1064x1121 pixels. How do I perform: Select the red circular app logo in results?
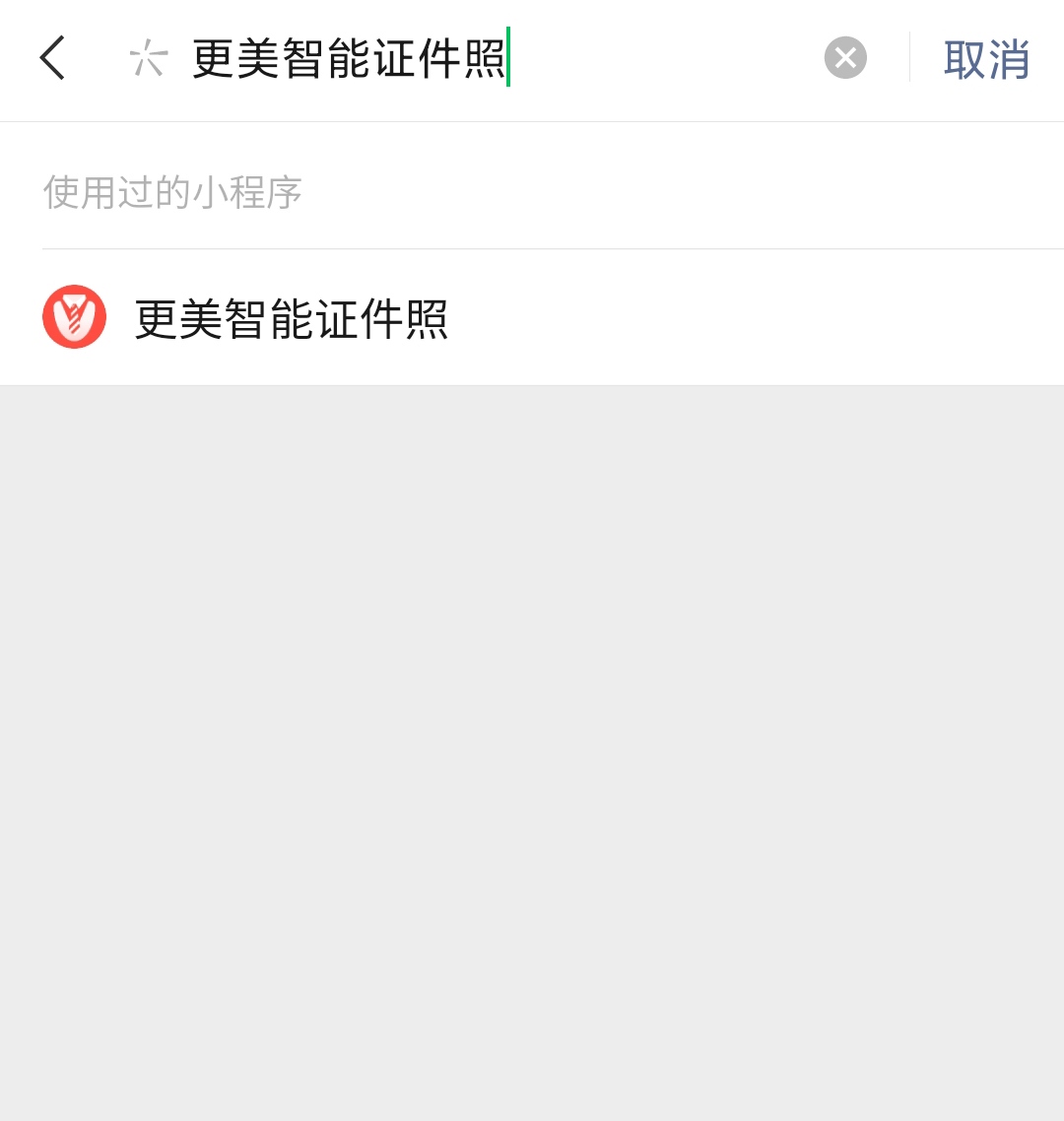click(x=74, y=317)
